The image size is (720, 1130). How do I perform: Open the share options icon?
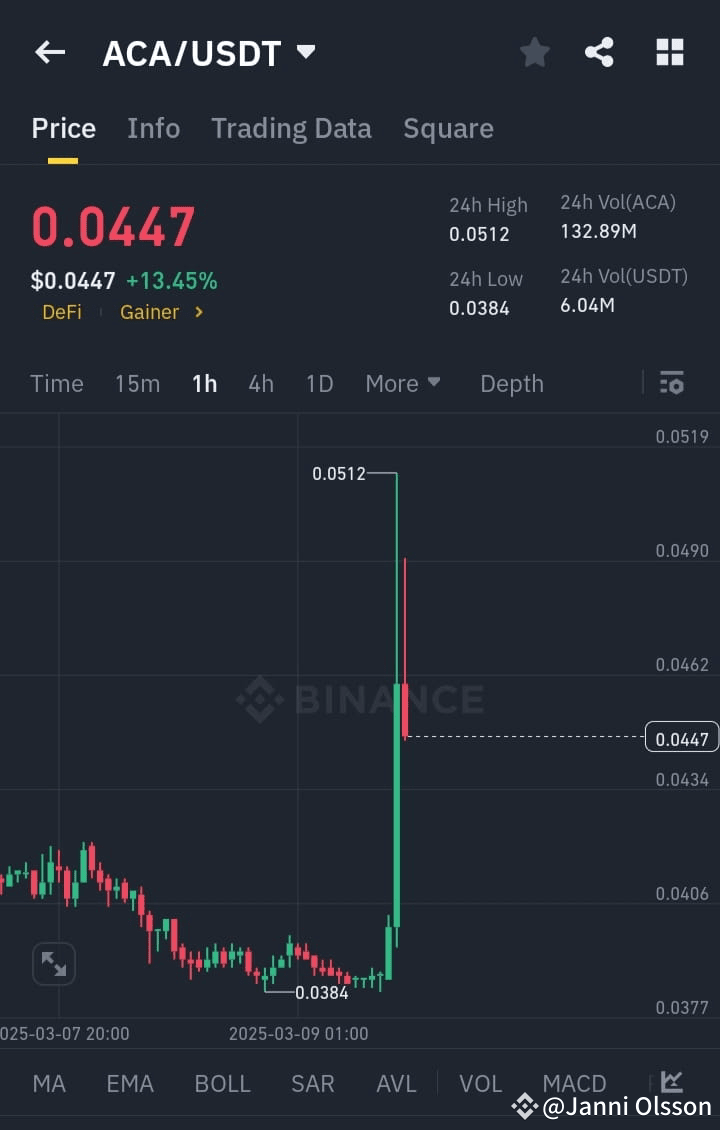pos(600,52)
